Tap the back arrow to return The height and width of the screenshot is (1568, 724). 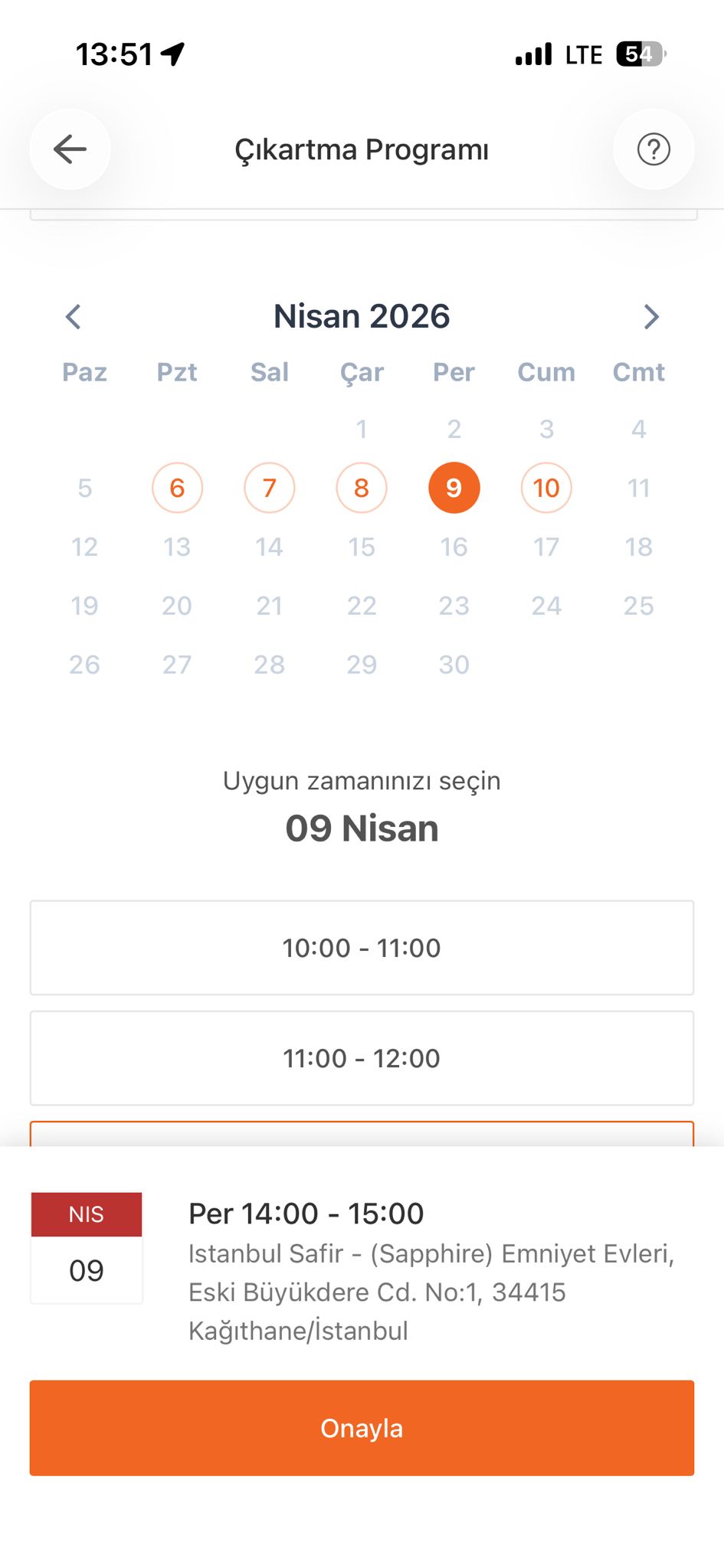pyautogui.click(x=69, y=149)
